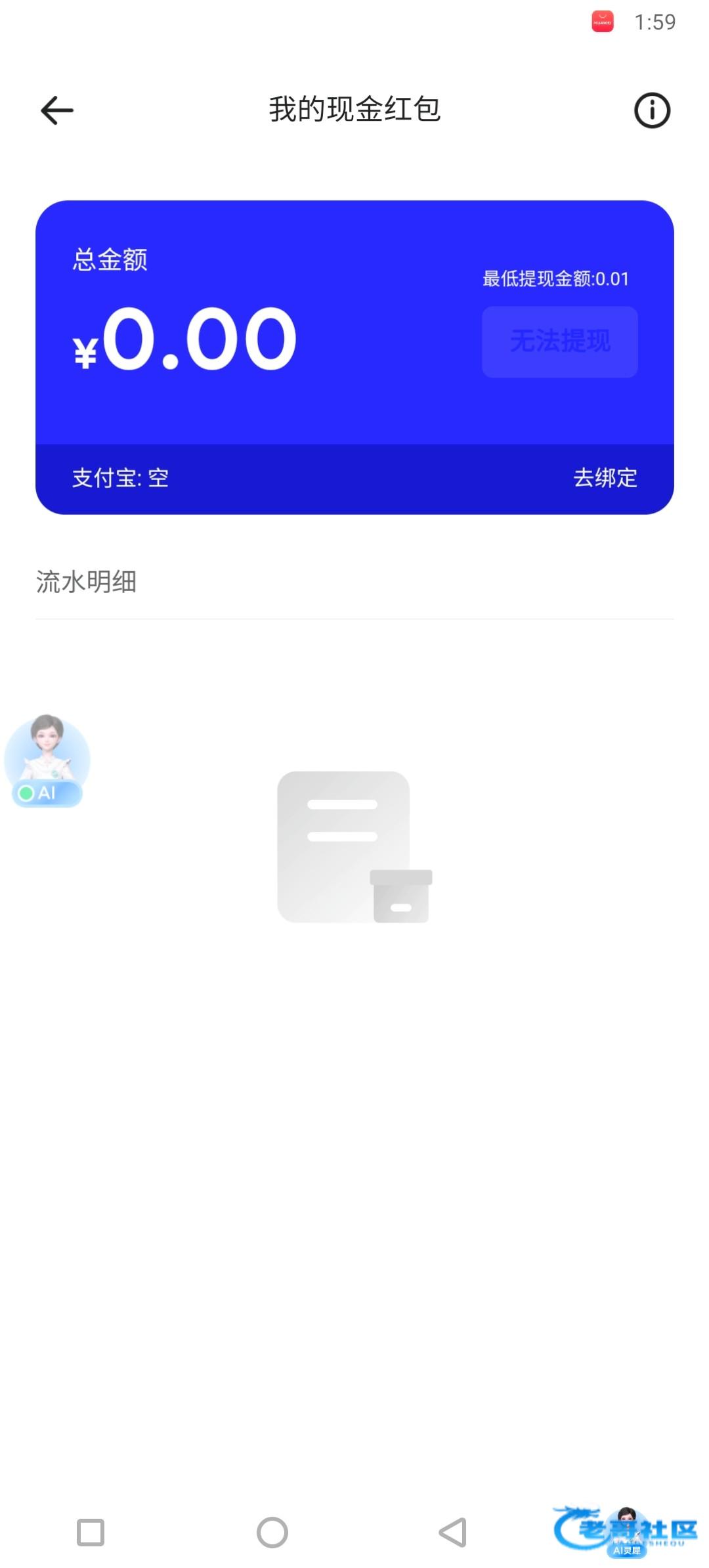
Task: Open recent apps from the navigation bar
Action: 91,1533
